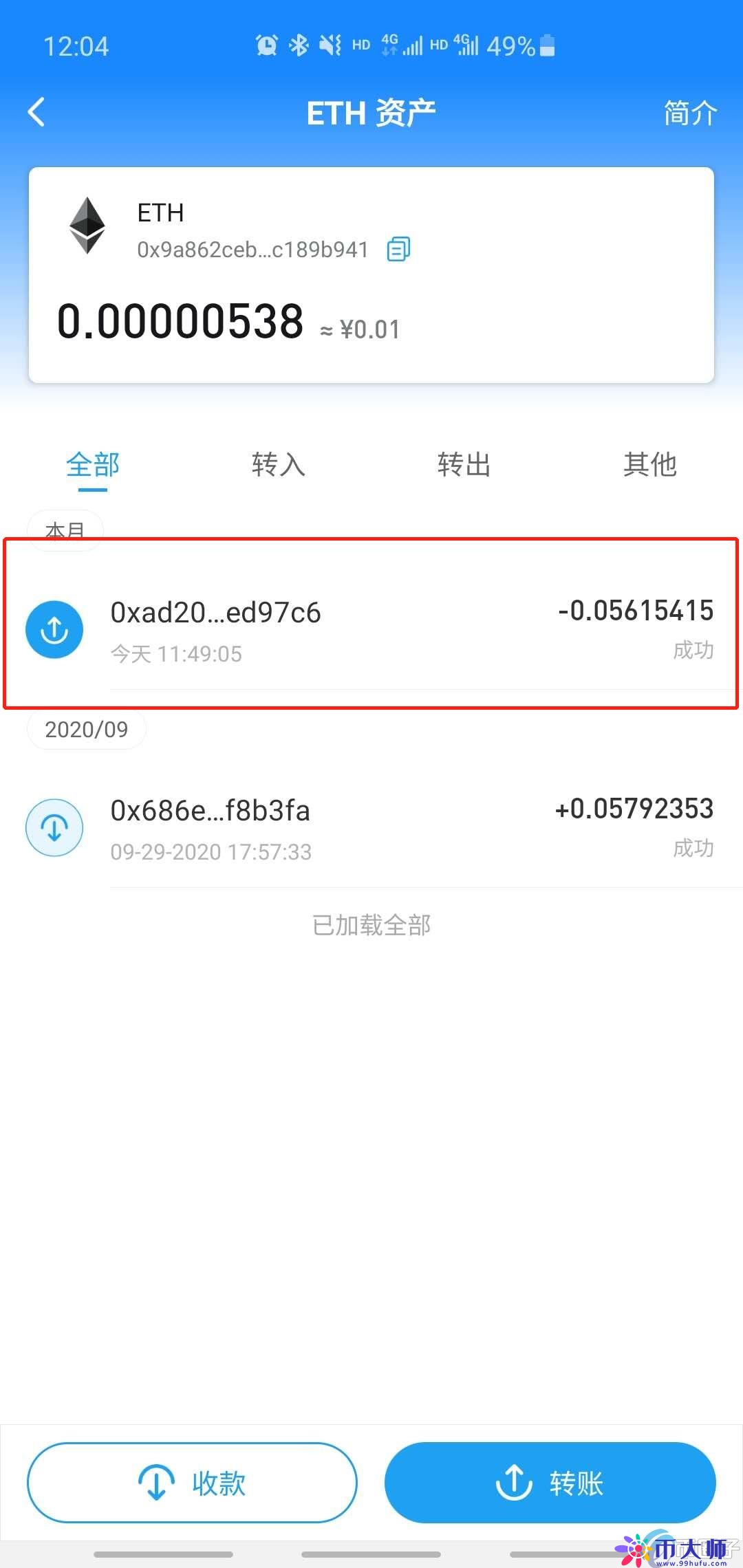The image size is (743, 1568).
Task: Select the 收款 download arrow icon
Action: click(x=157, y=1483)
